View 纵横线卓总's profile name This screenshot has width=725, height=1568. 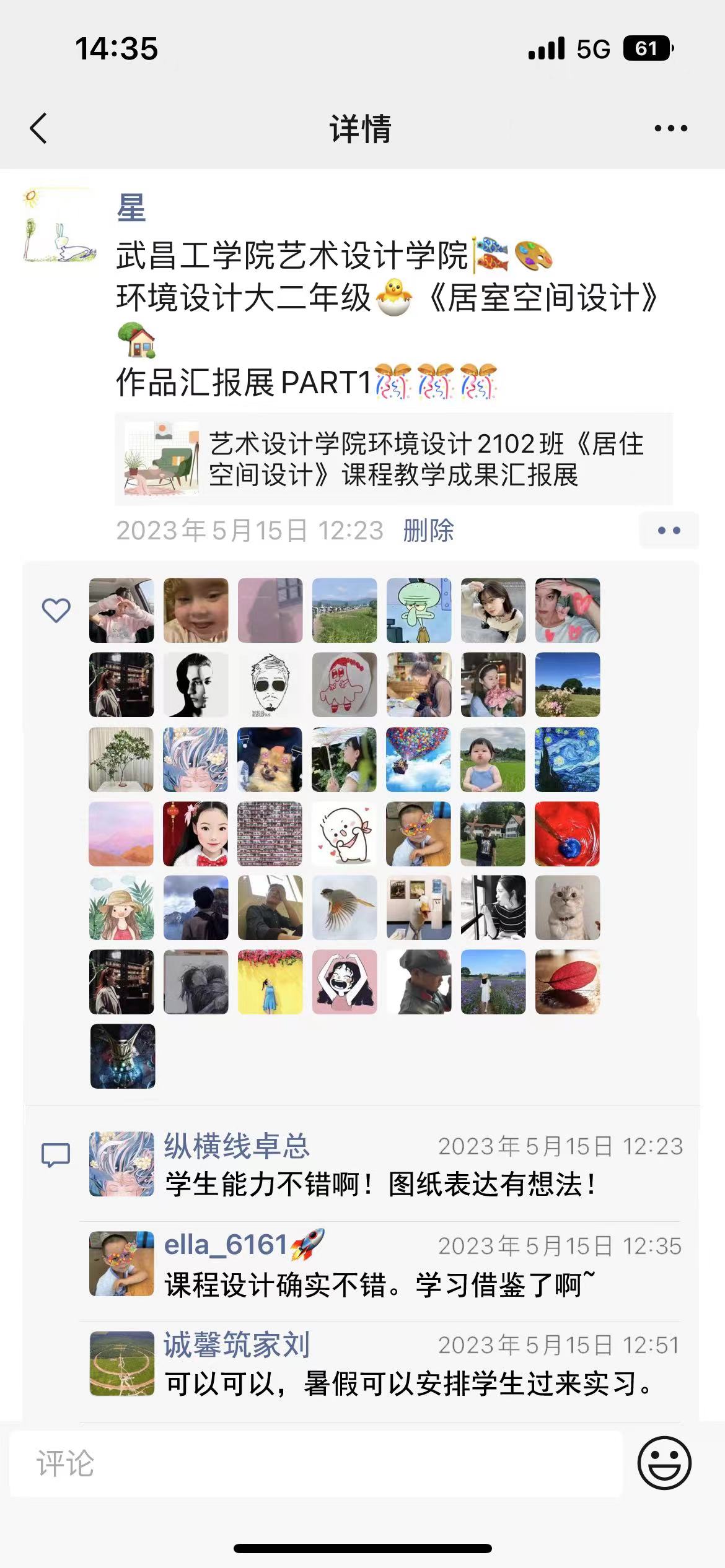point(237,1146)
